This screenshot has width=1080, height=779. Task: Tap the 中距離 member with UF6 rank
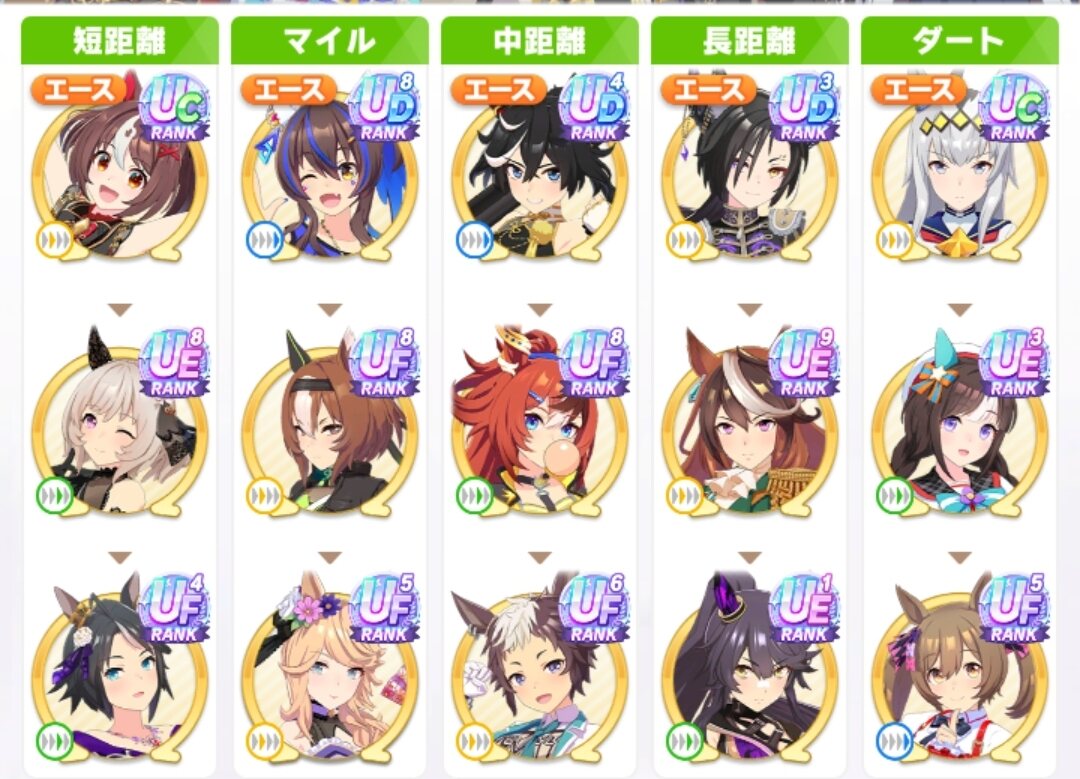(x=540, y=671)
